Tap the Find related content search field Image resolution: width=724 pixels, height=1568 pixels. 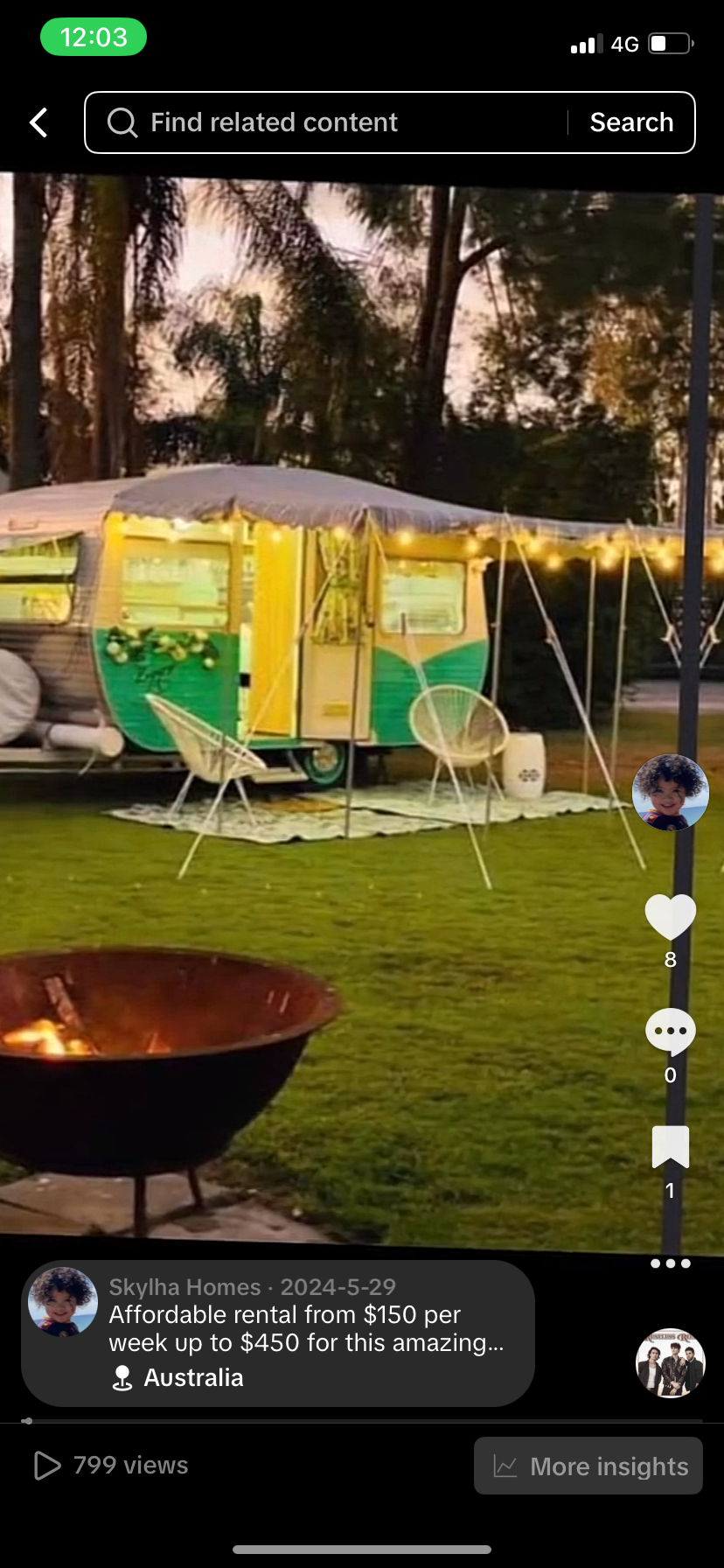click(332, 122)
